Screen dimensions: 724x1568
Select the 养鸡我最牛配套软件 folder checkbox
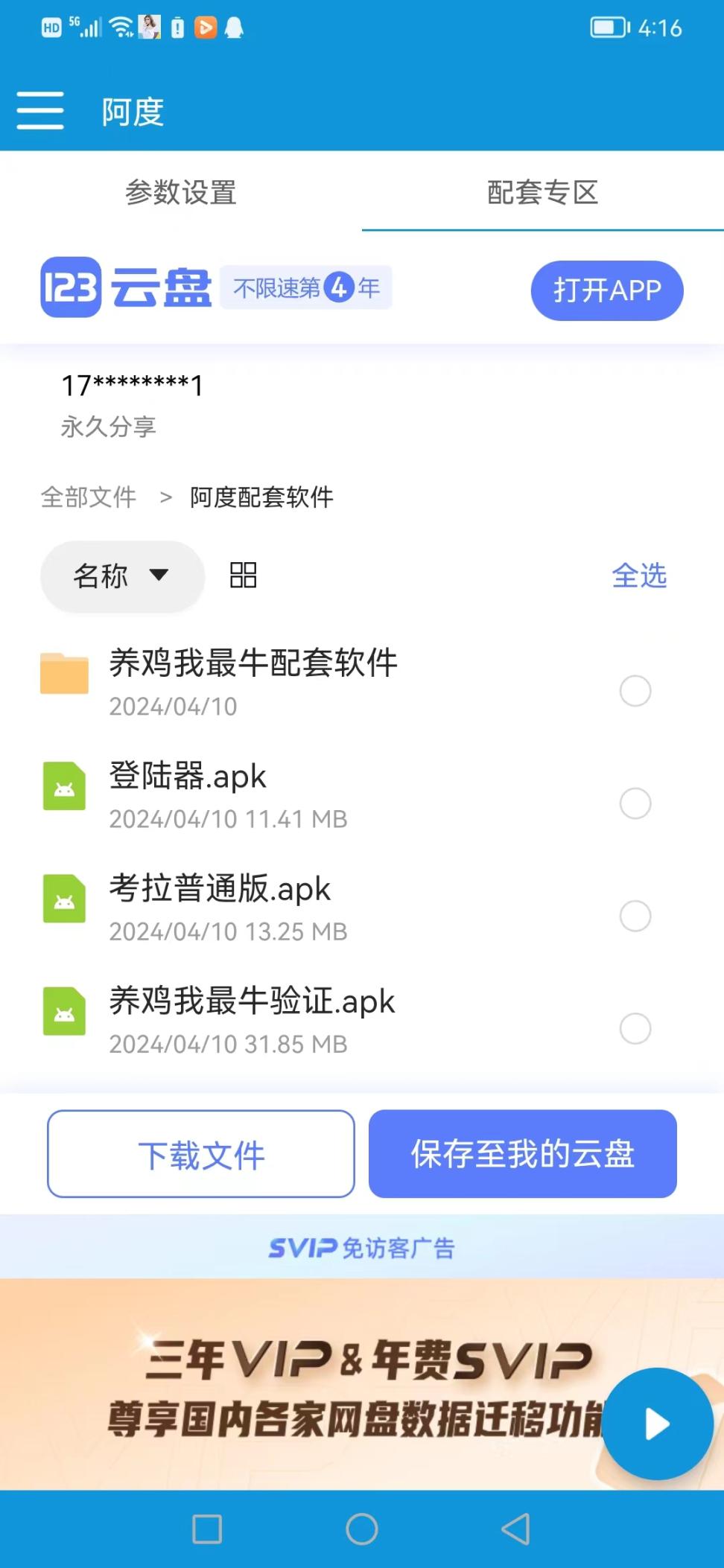(x=635, y=691)
